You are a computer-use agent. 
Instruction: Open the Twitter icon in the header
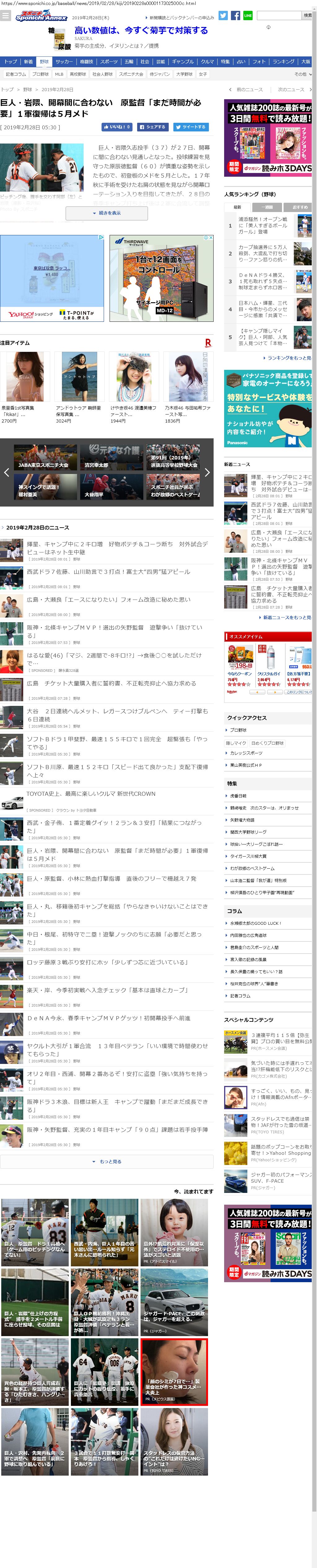tap(223, 16)
